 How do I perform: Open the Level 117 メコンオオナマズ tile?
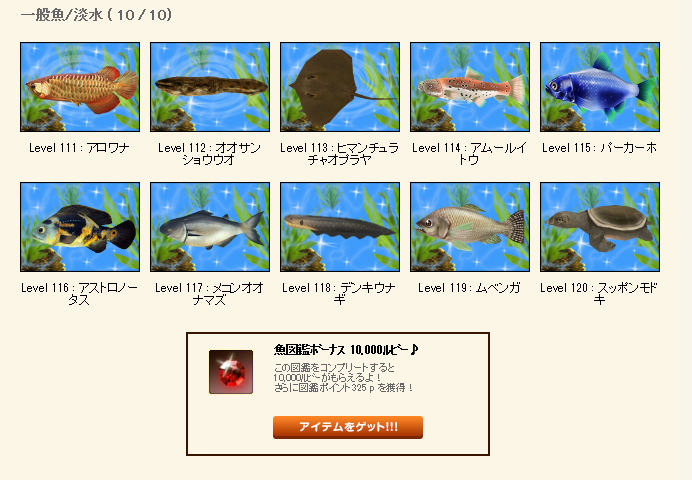pyautogui.click(x=210, y=227)
